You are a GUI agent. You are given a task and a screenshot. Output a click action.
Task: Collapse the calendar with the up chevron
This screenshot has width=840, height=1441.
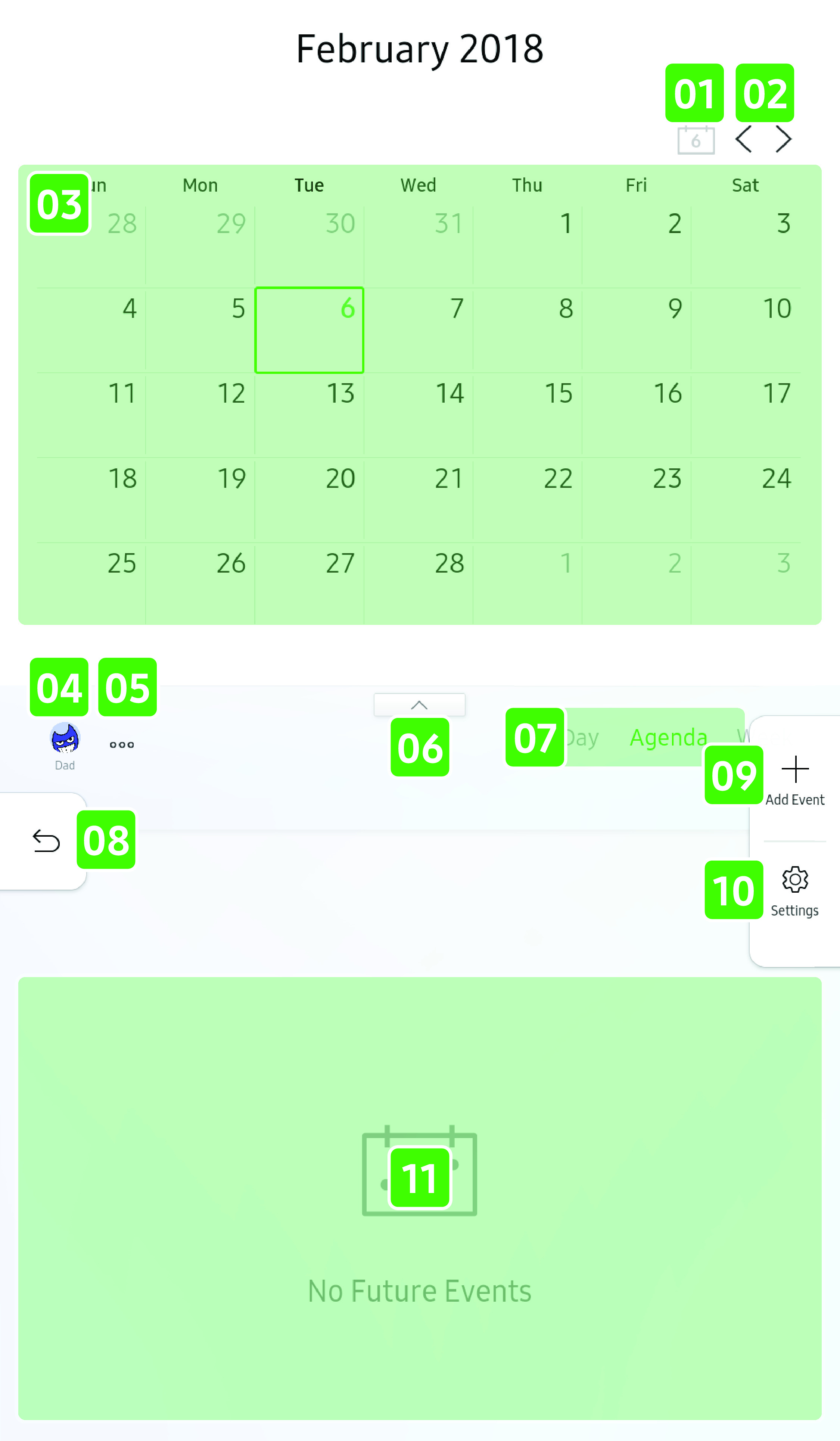[x=419, y=705]
